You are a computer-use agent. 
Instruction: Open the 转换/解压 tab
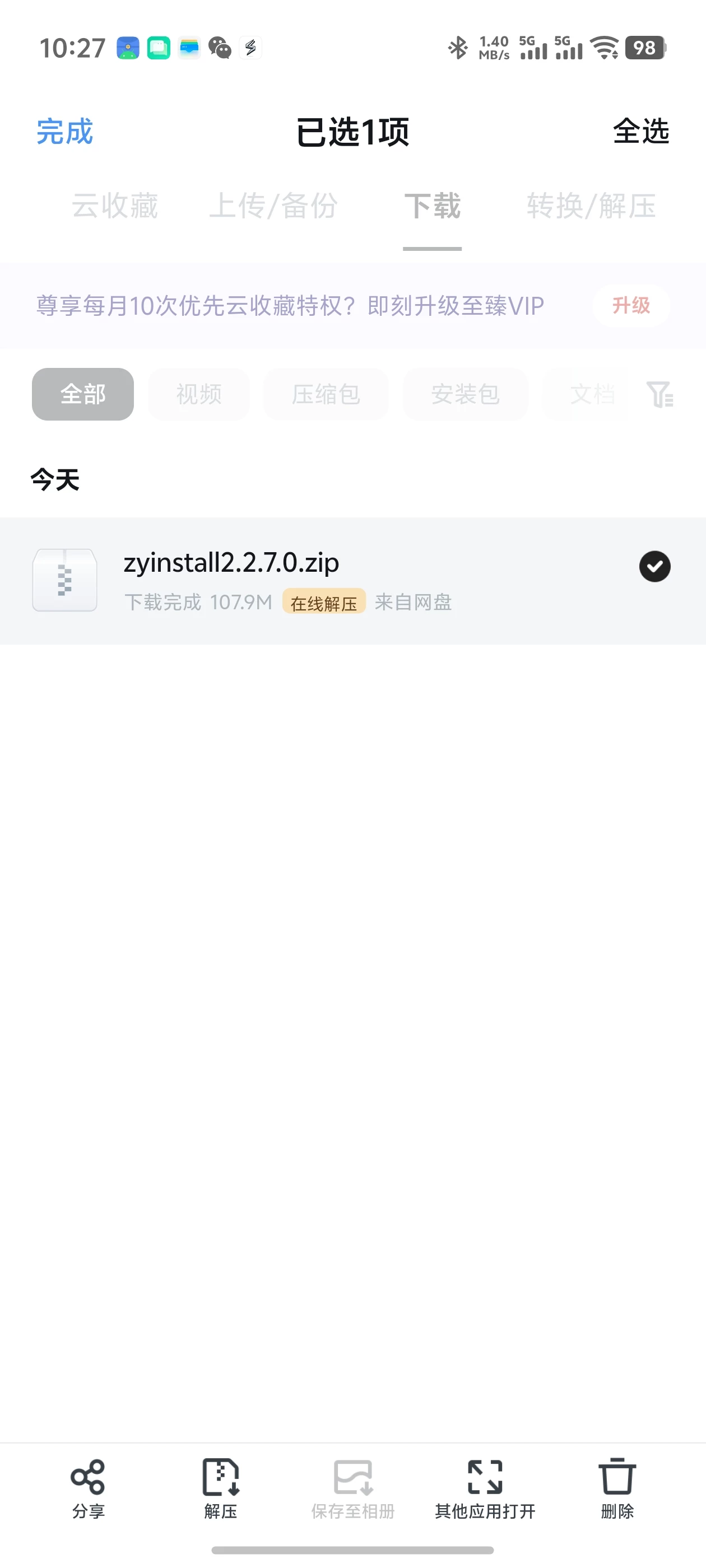tap(591, 206)
